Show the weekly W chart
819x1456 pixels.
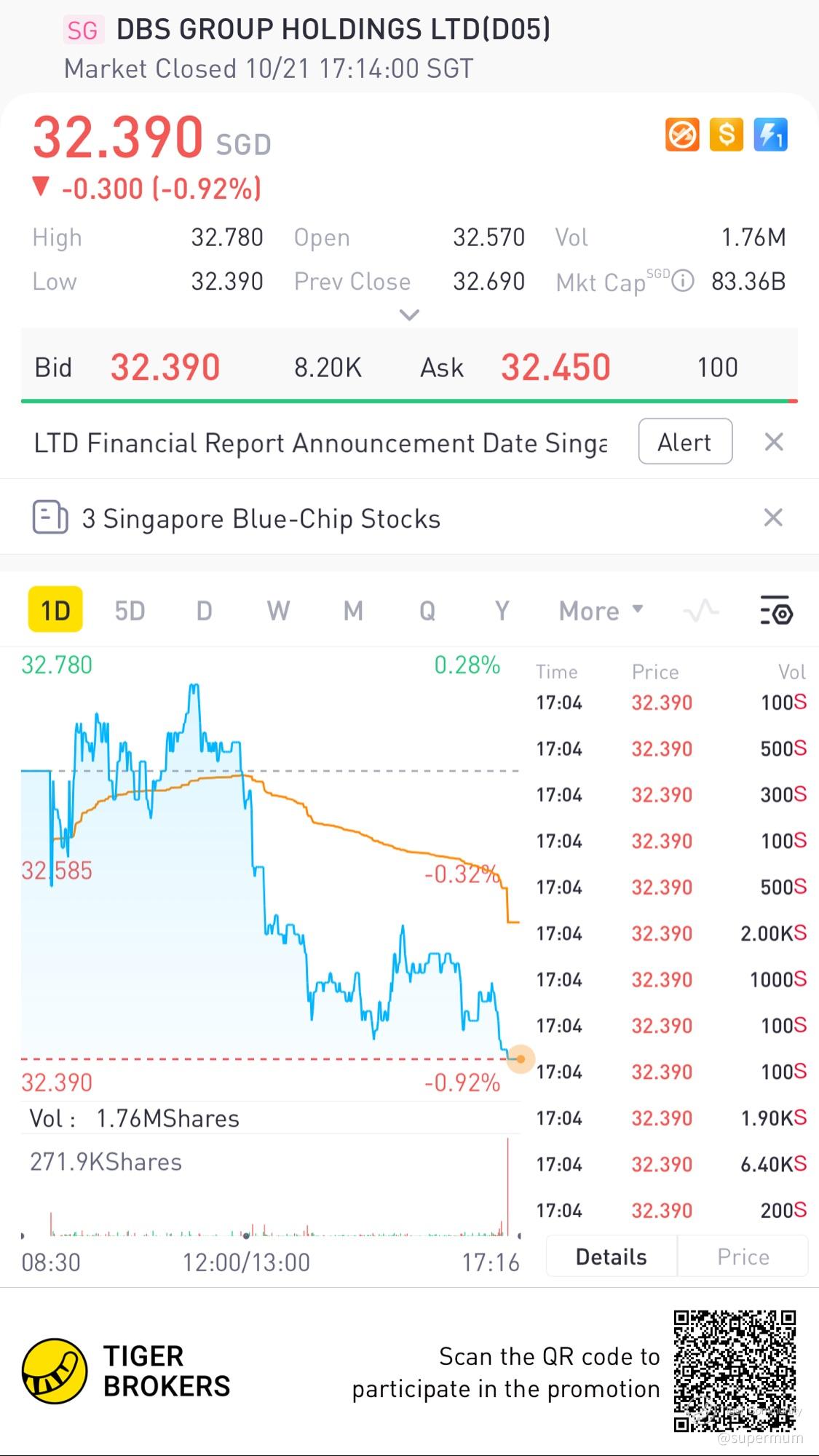[x=278, y=611]
